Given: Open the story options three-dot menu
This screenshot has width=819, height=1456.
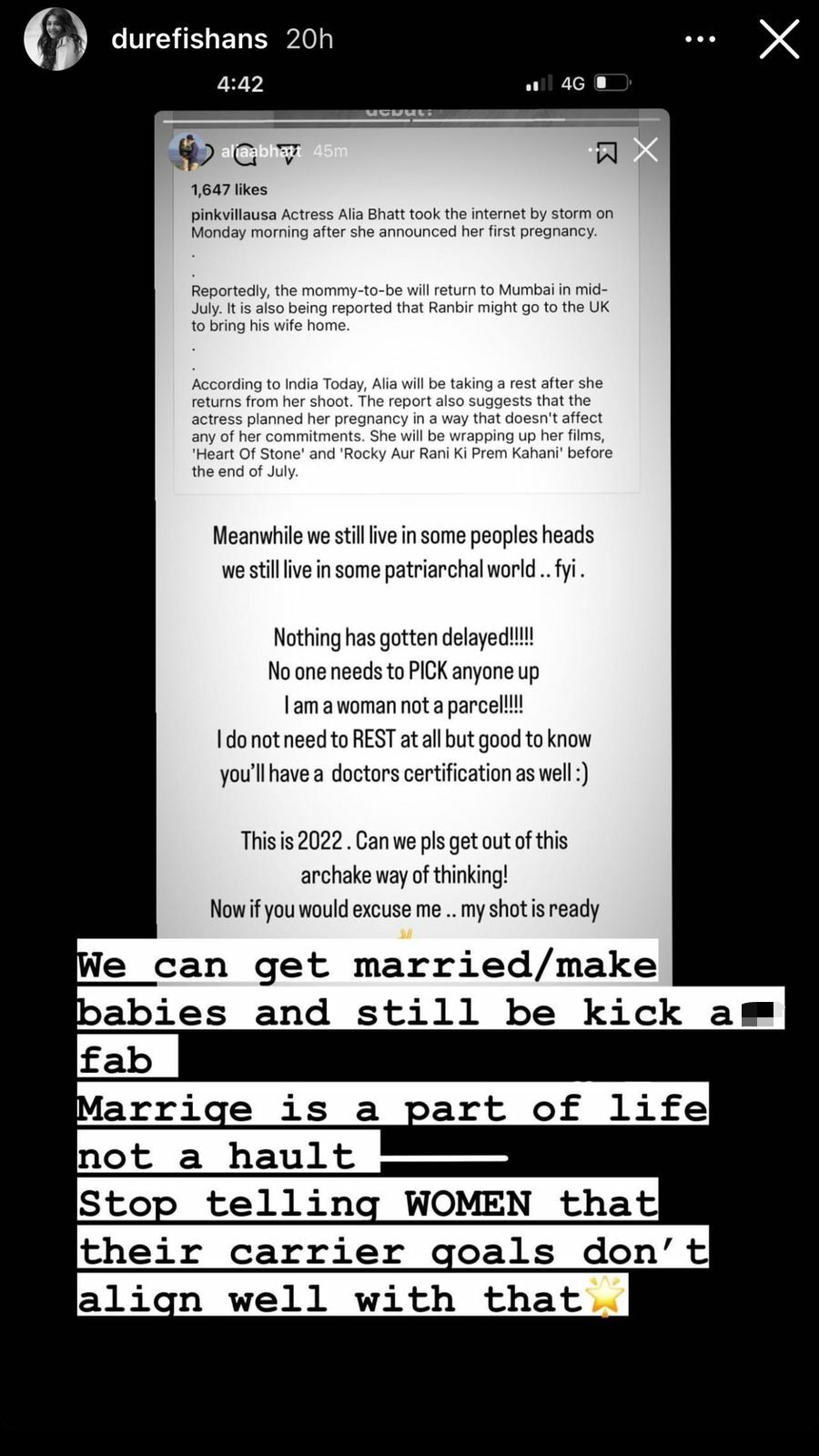Looking at the screenshot, I should [700, 39].
